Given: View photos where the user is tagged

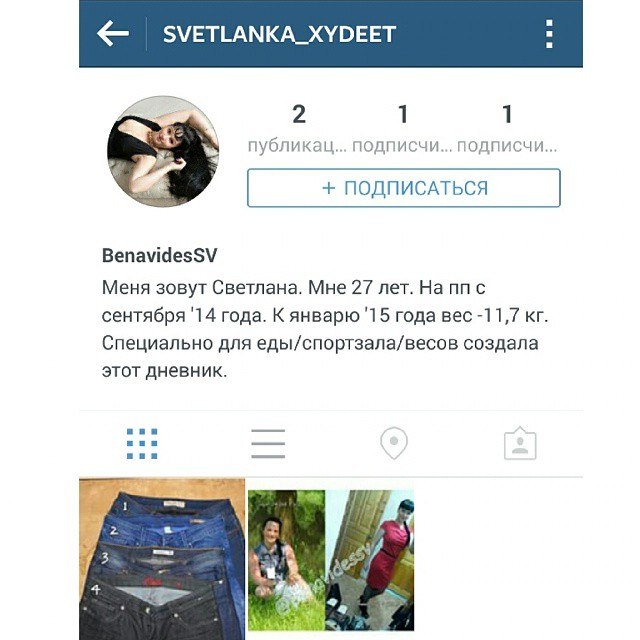Looking at the screenshot, I should 520,443.
